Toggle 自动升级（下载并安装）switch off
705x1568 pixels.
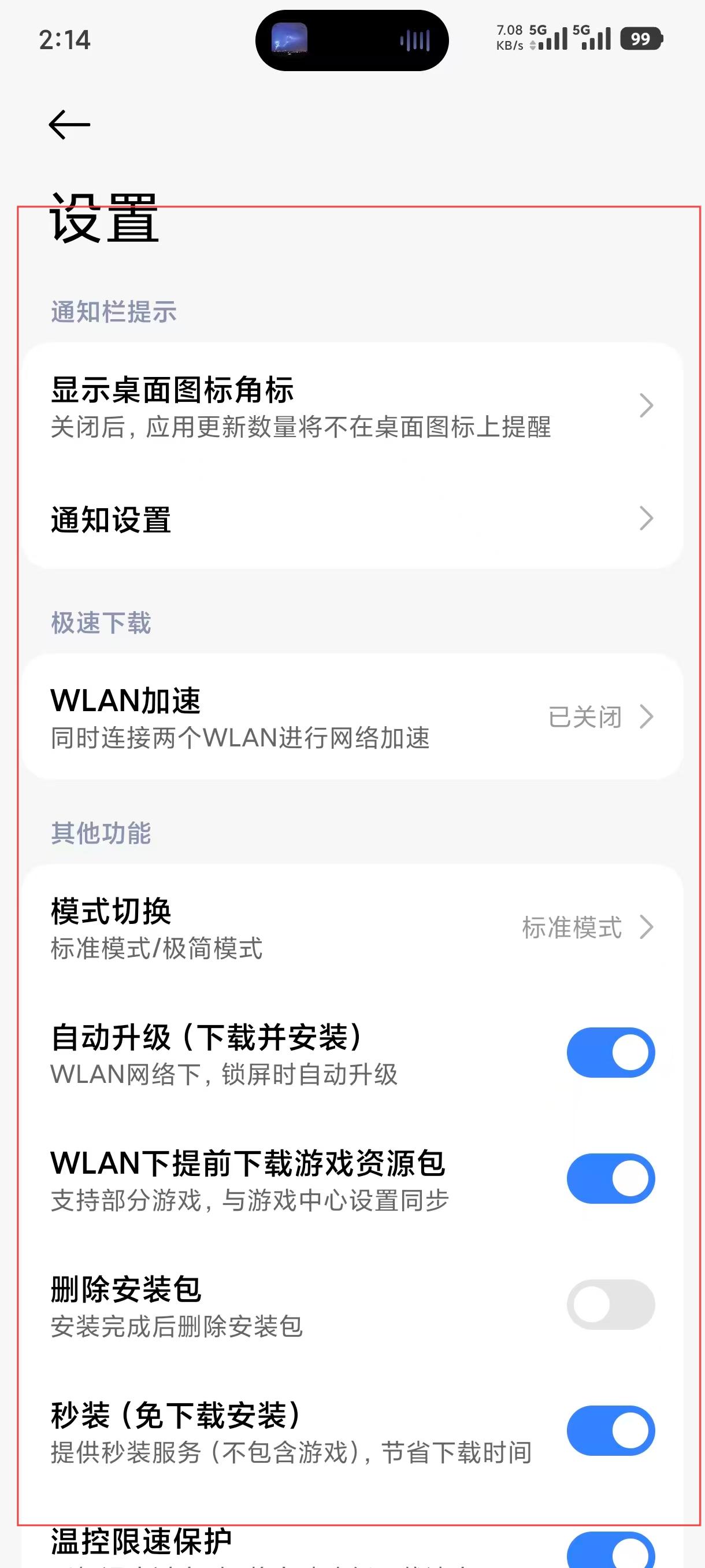610,1052
